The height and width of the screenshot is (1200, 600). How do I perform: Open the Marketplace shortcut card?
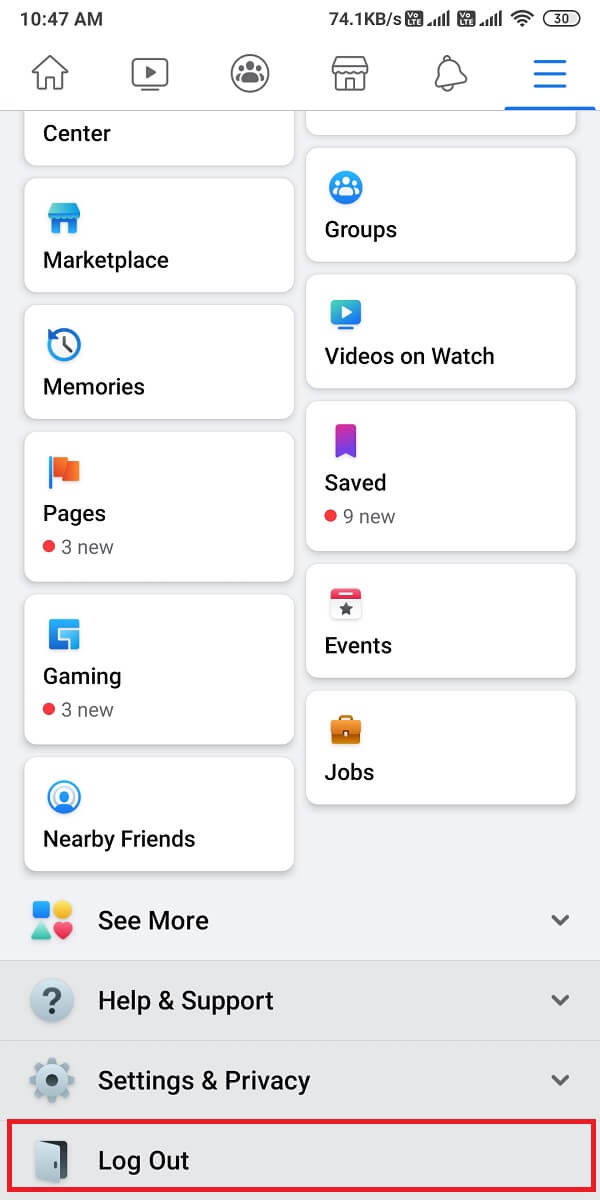tap(159, 236)
